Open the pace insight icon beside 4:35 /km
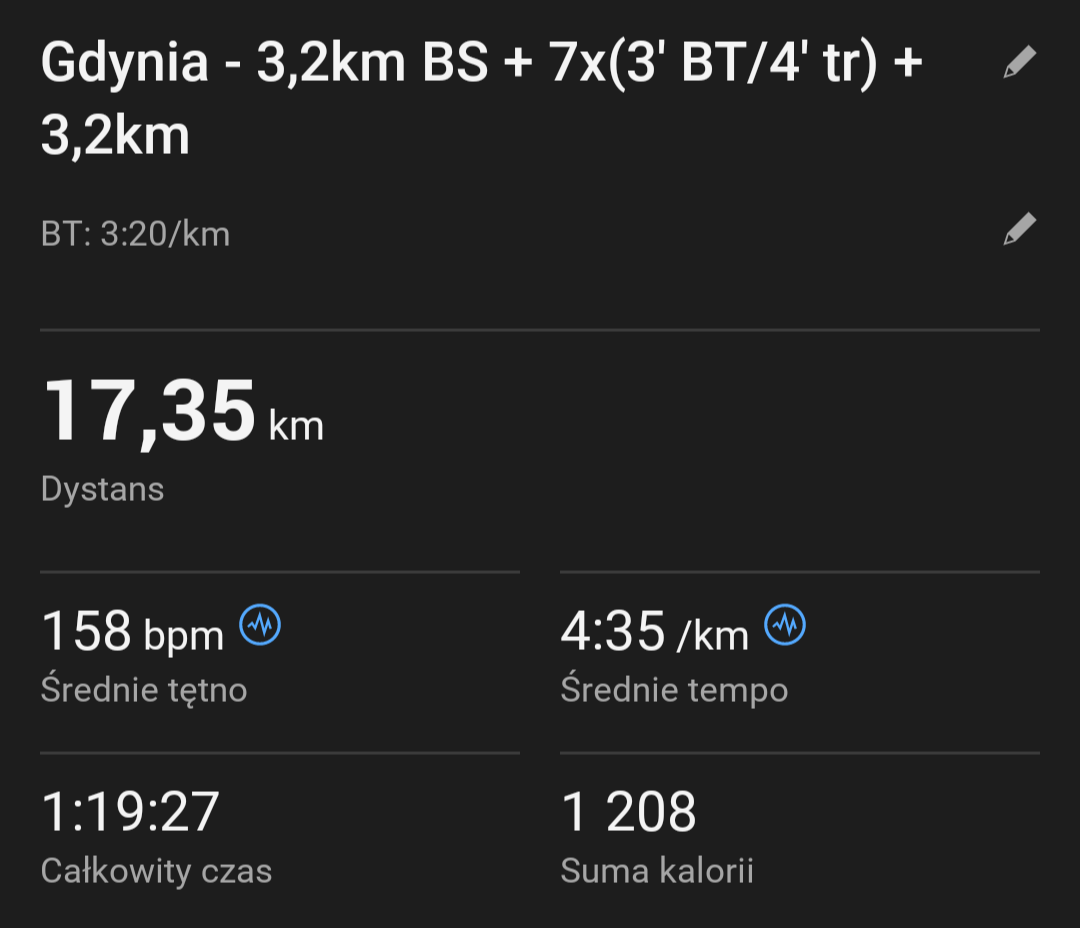The image size is (1080, 928). [x=785, y=626]
